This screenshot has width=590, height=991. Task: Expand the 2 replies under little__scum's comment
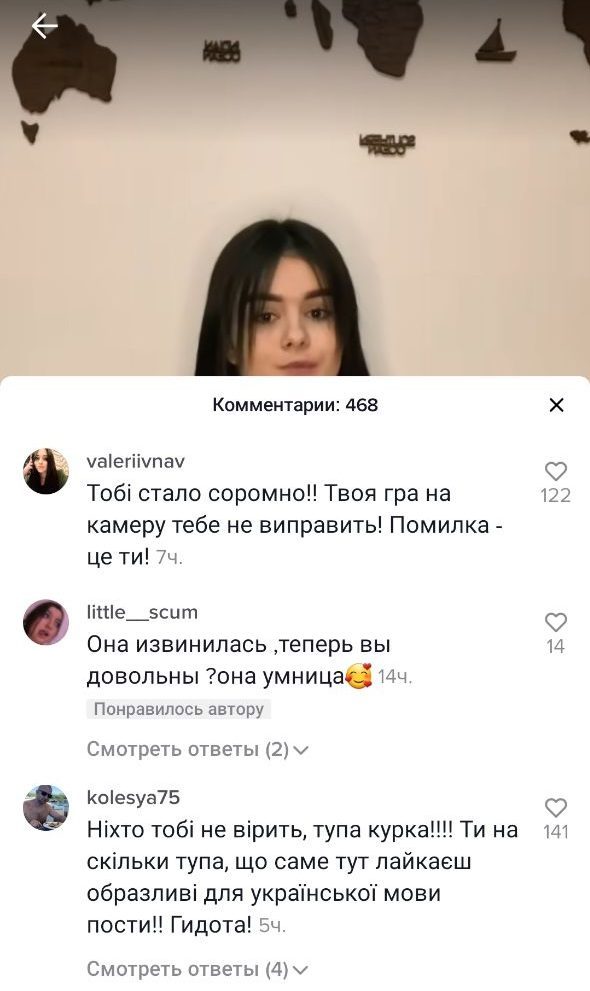198,750
